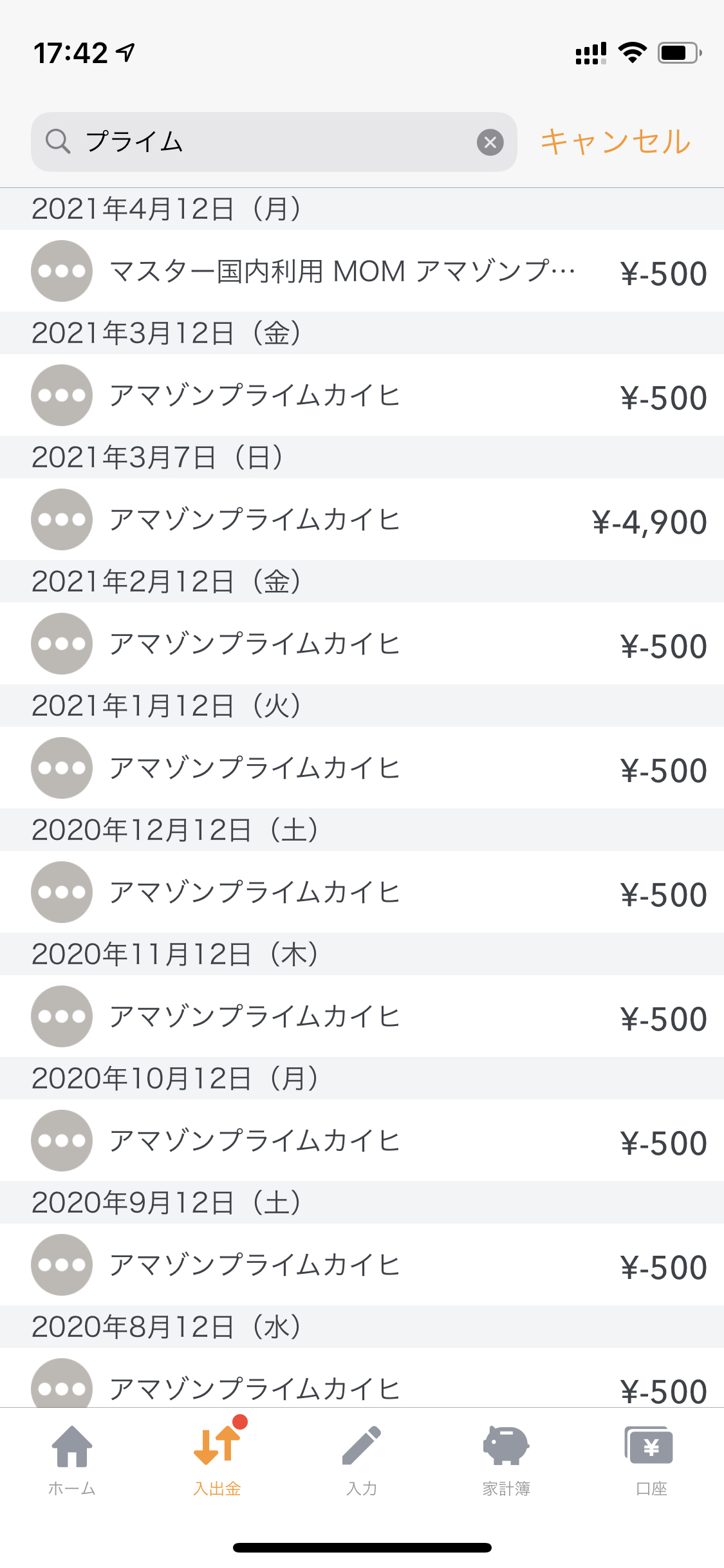Open the ¥-4,900 アマゾンプライムカイヒ transaction

[x=362, y=519]
